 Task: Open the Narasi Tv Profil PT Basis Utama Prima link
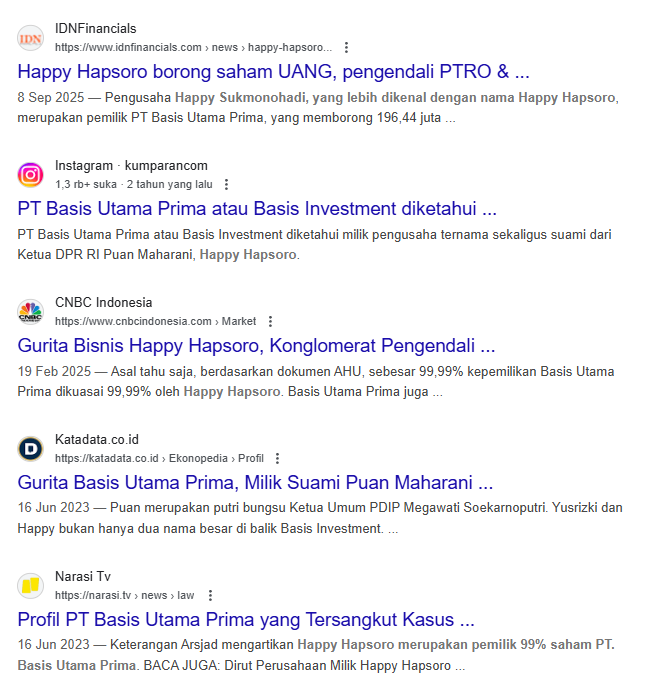246,618
